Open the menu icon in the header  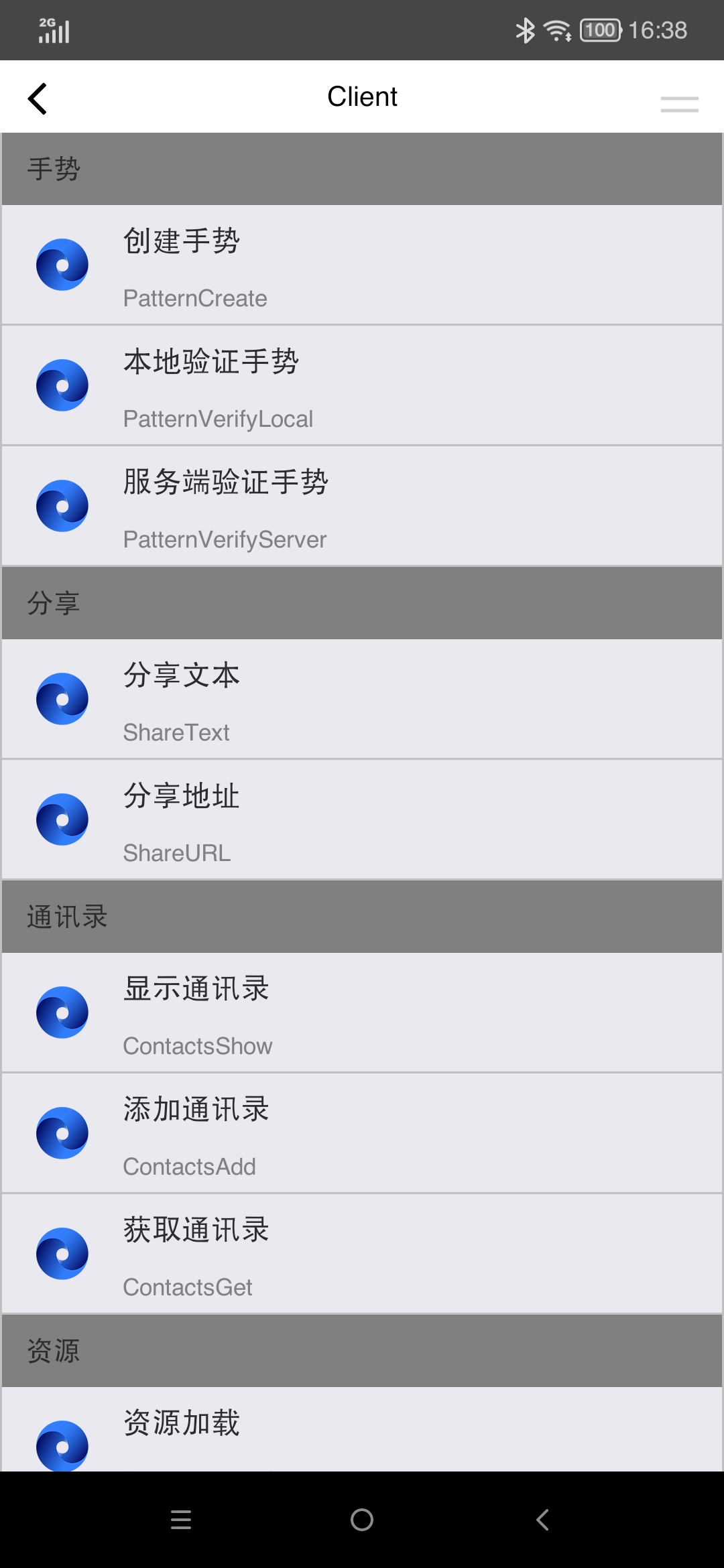coord(679,104)
